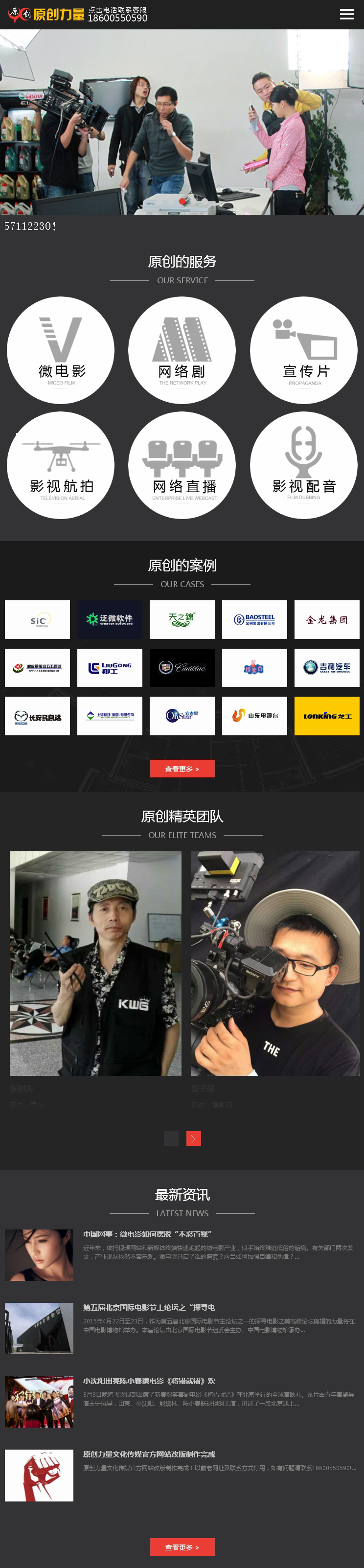Read 原创力量文化传媒官方网站改版制作完成 news
364x1568 pixels.
[149, 1454]
